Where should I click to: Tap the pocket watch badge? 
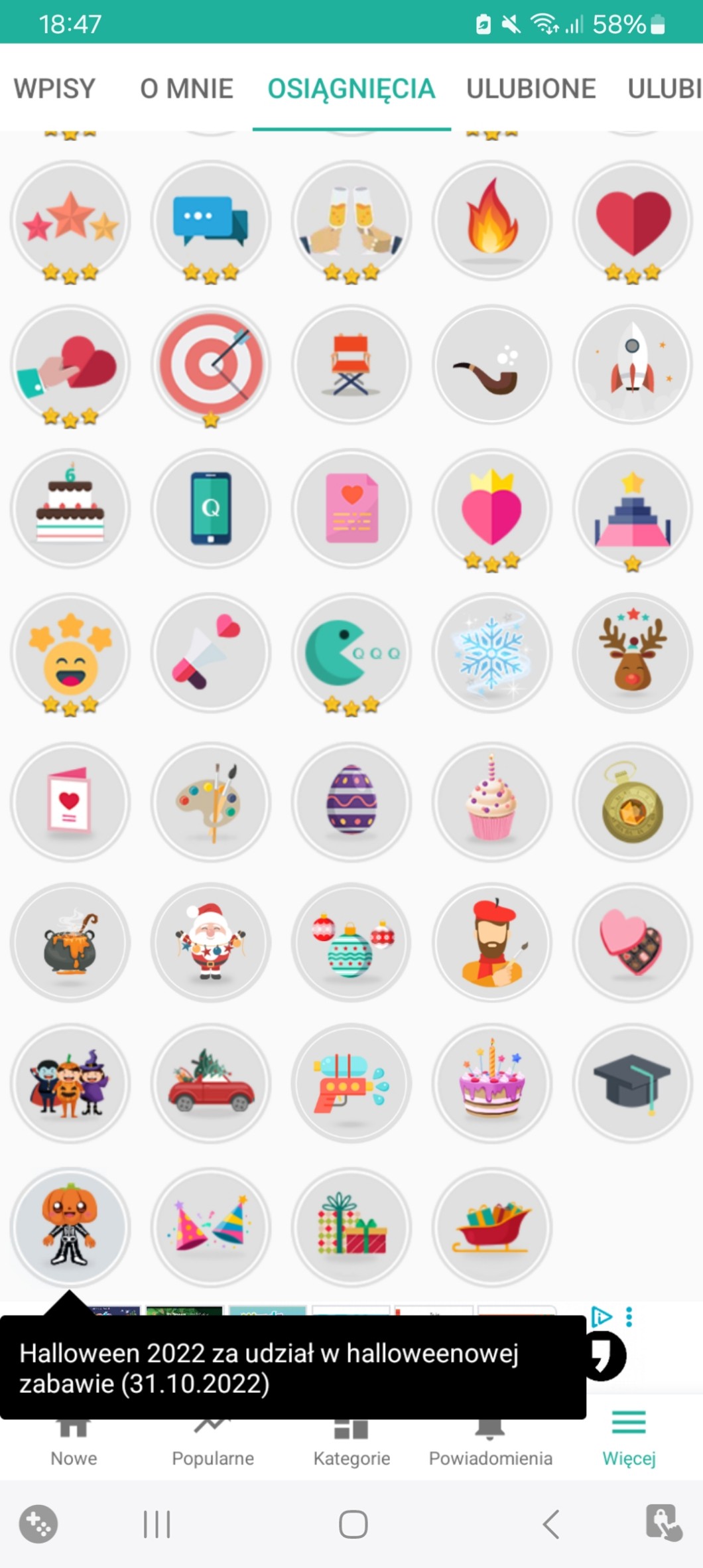[633, 802]
